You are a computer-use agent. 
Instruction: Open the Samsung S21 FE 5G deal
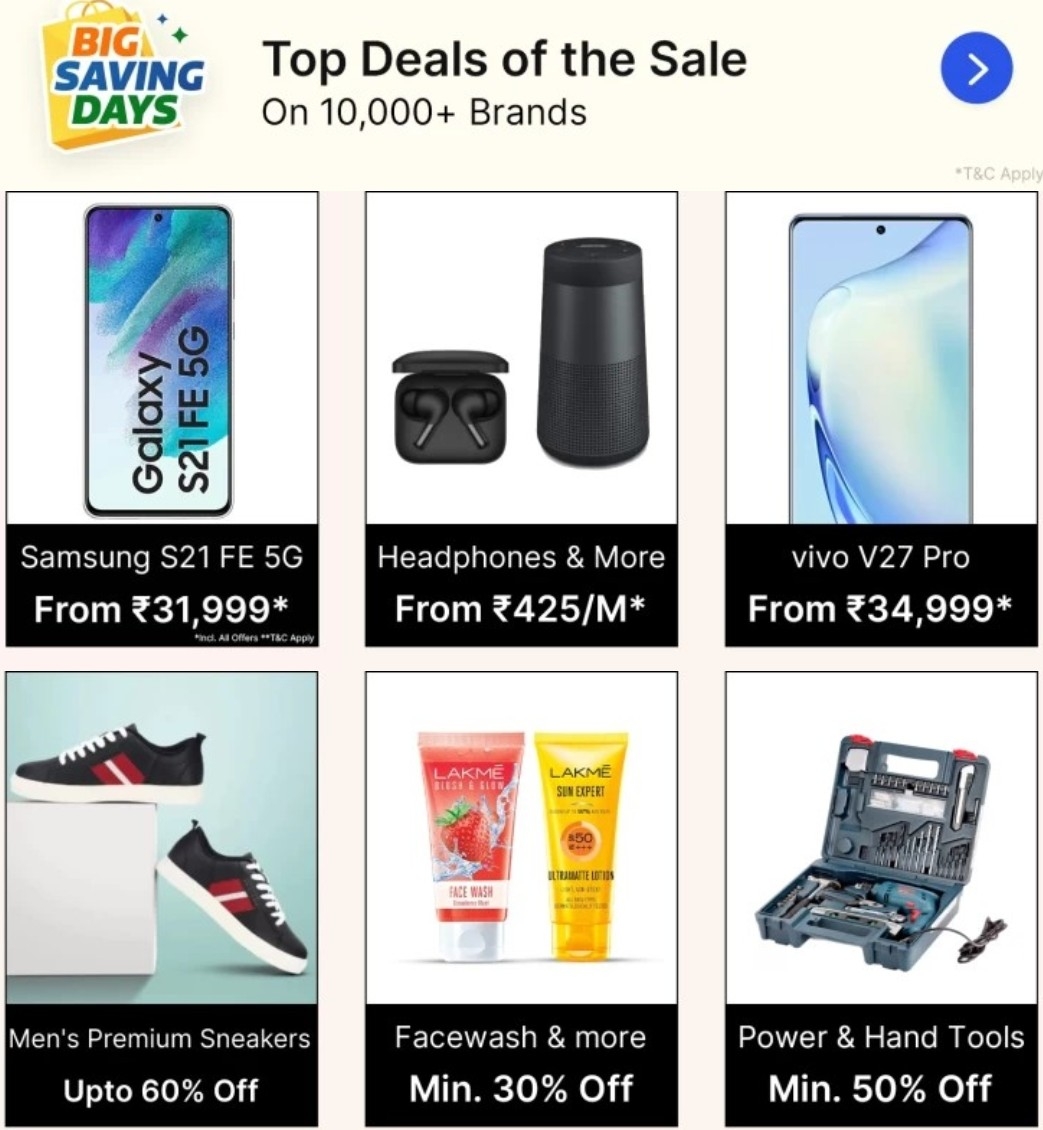point(162,418)
